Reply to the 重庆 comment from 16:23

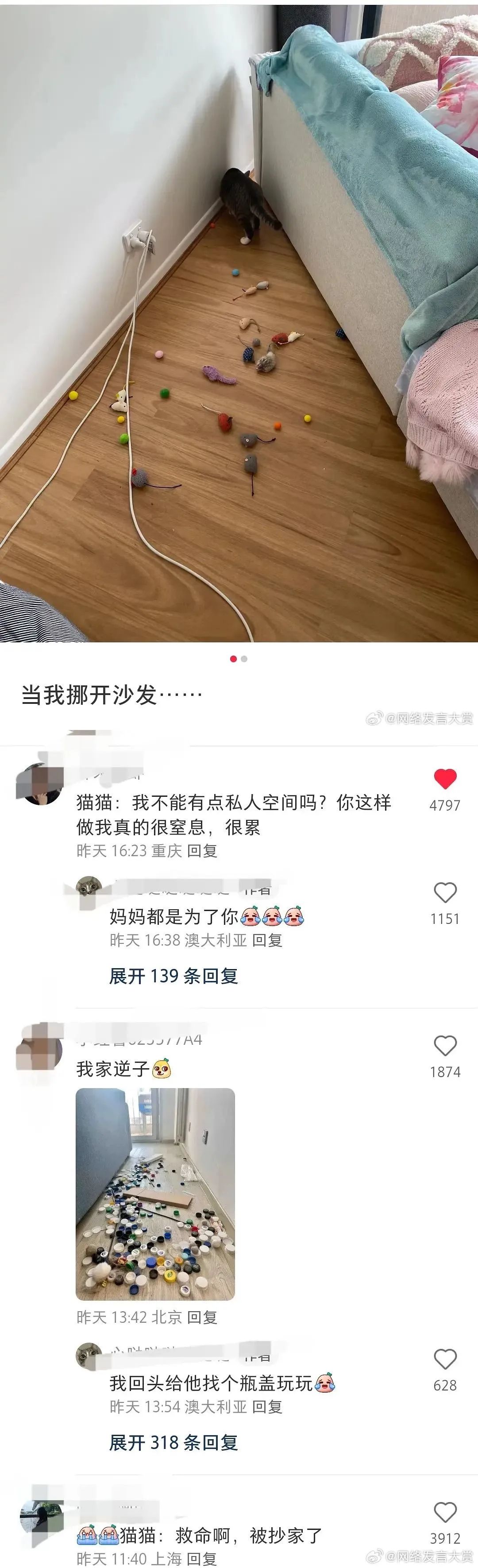(202, 850)
